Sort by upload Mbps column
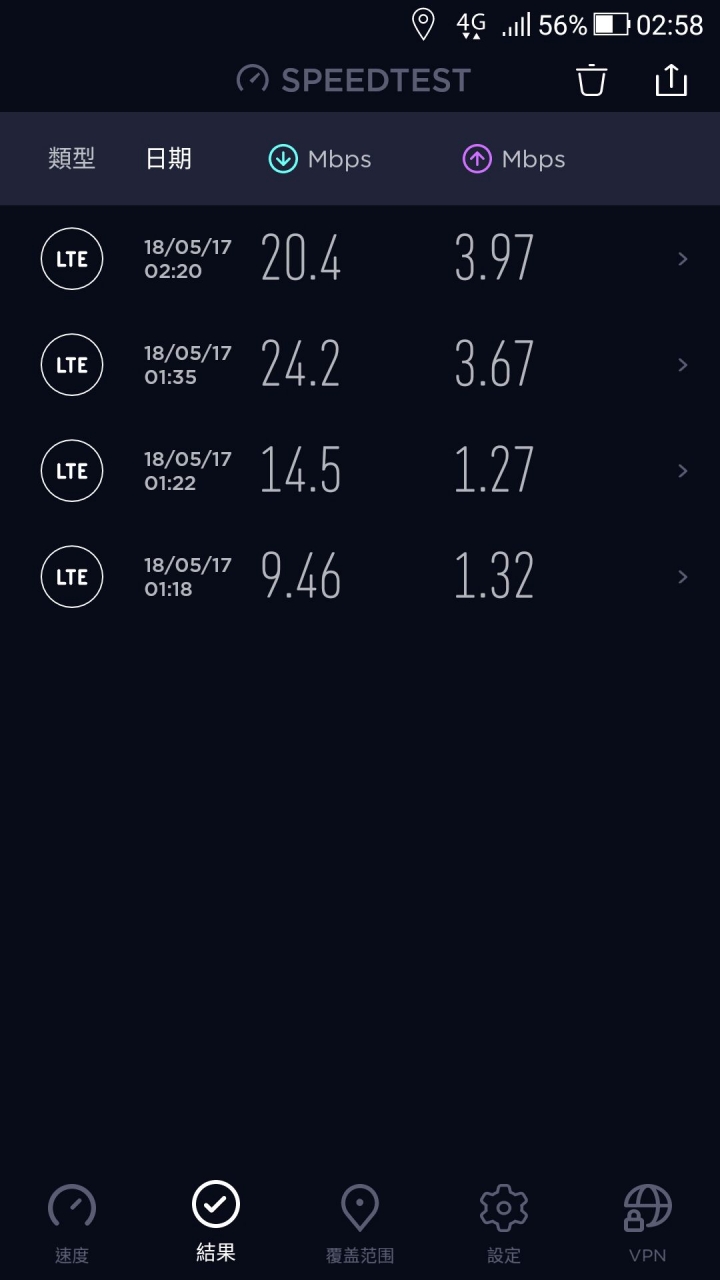Screen dimensions: 720x1280 (x=514, y=159)
